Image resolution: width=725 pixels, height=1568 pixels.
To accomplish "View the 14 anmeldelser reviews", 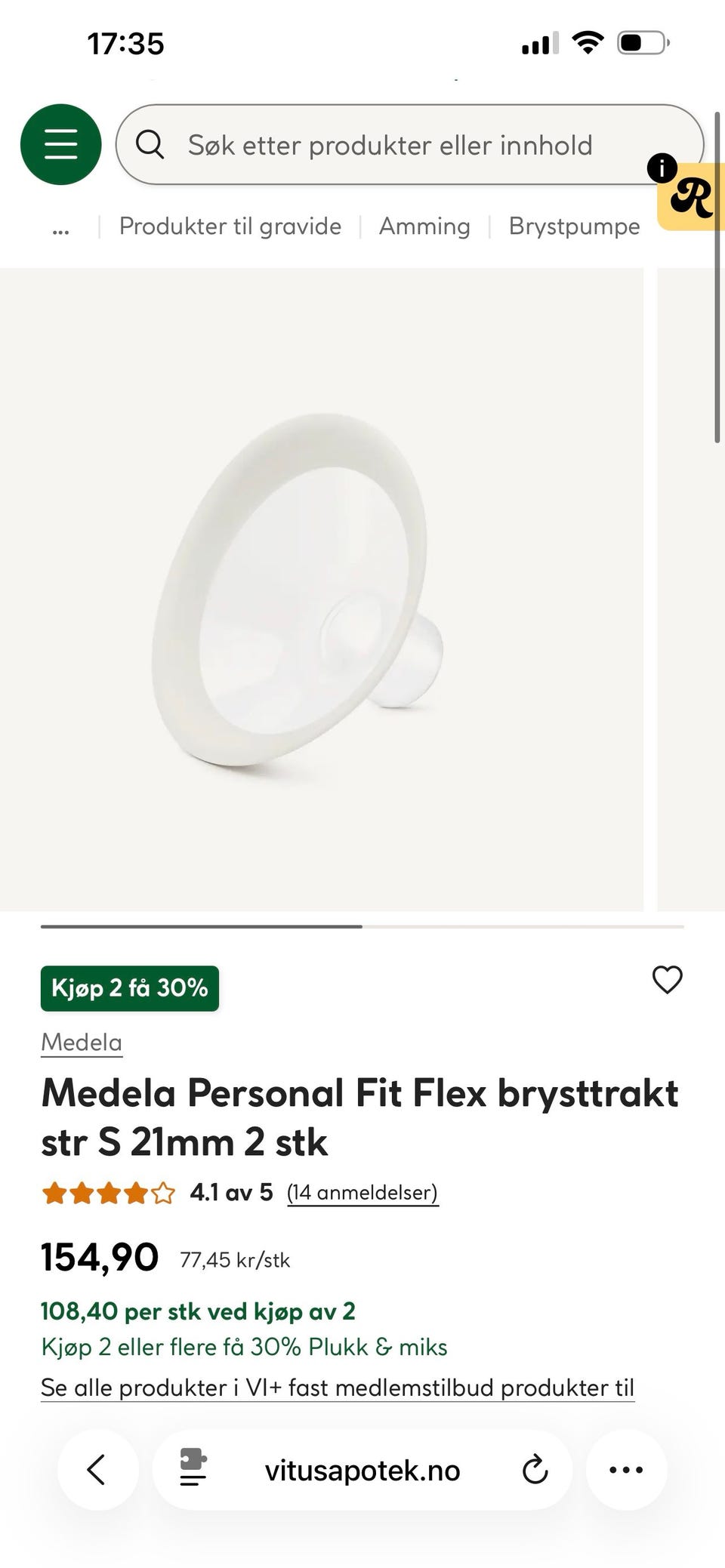I will (x=362, y=1192).
